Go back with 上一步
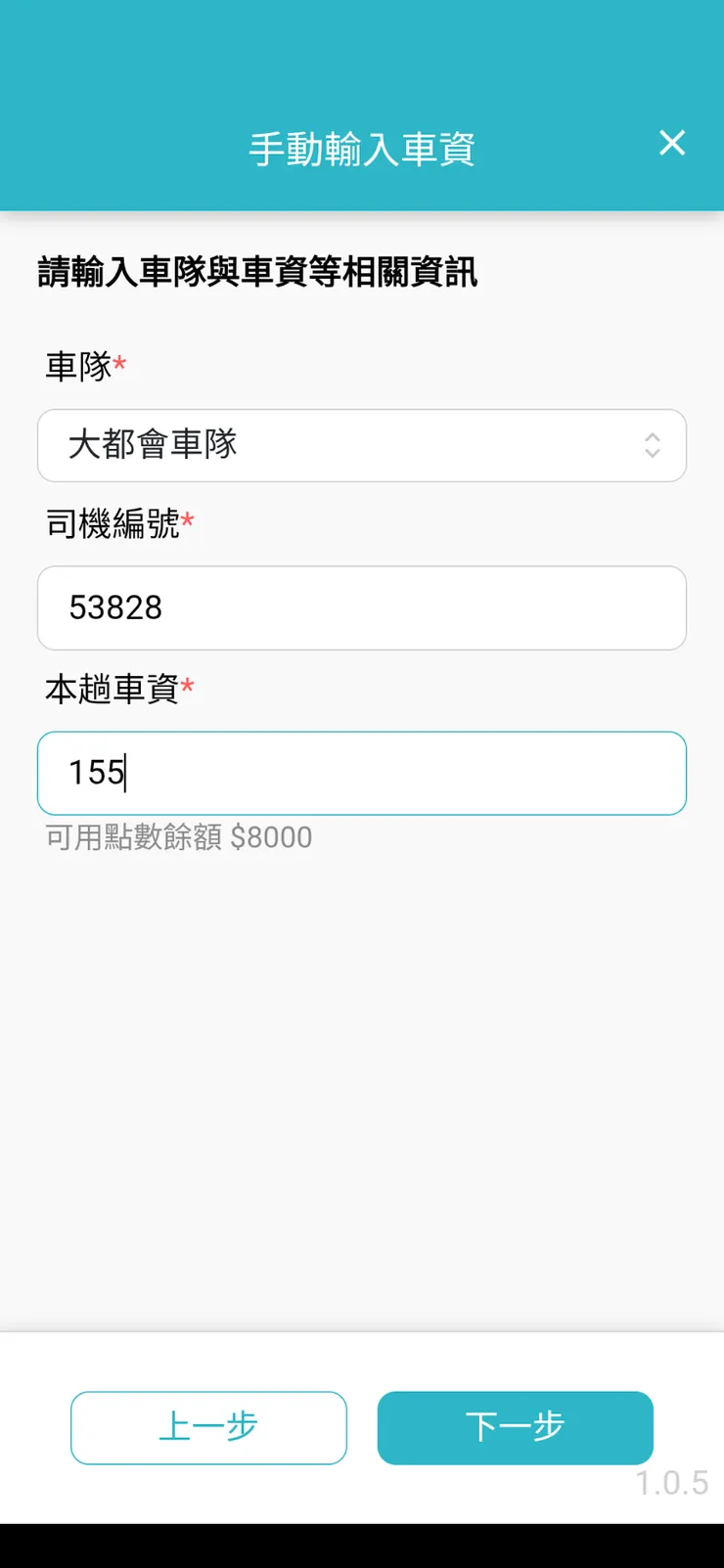Image resolution: width=724 pixels, height=1568 pixels. 208,1427
